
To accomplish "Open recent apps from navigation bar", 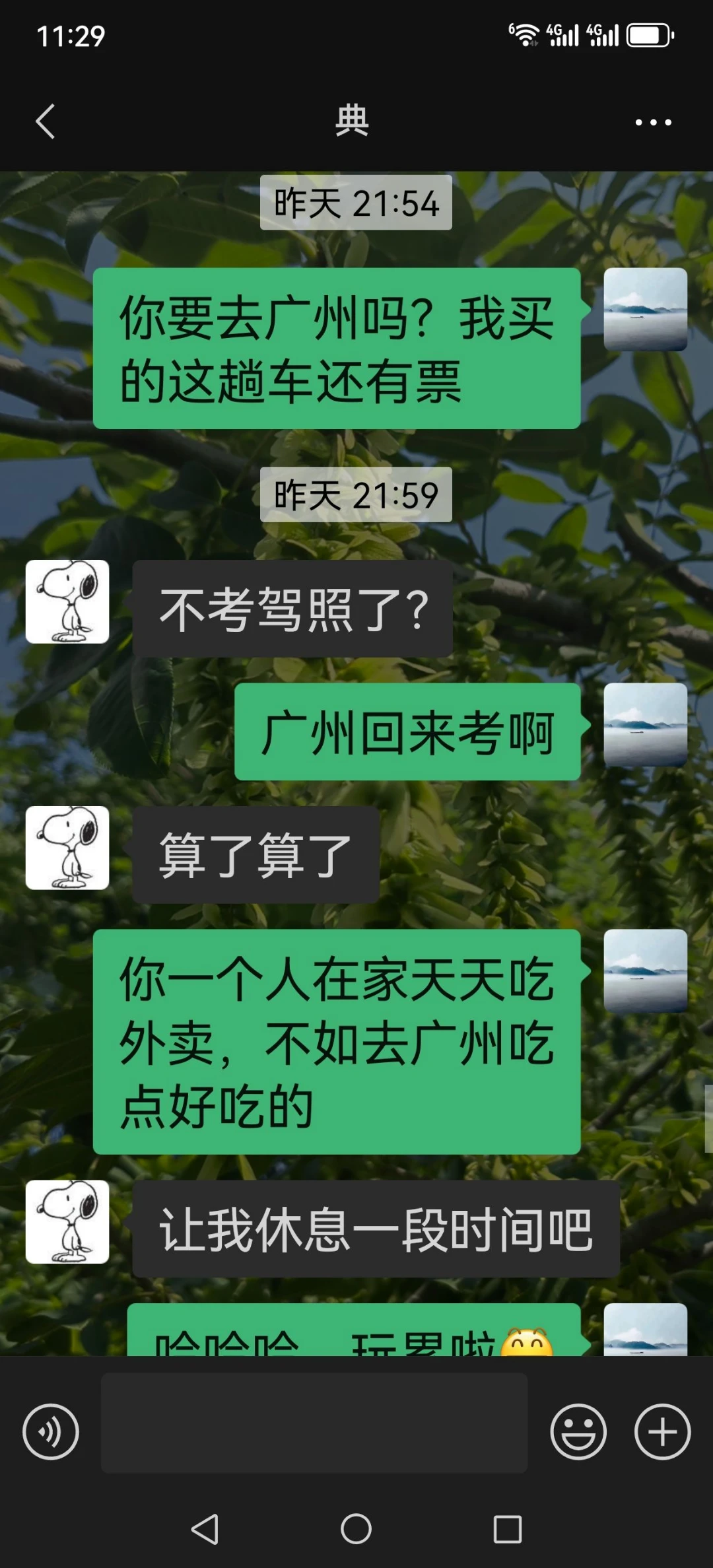I will [x=507, y=1529].
